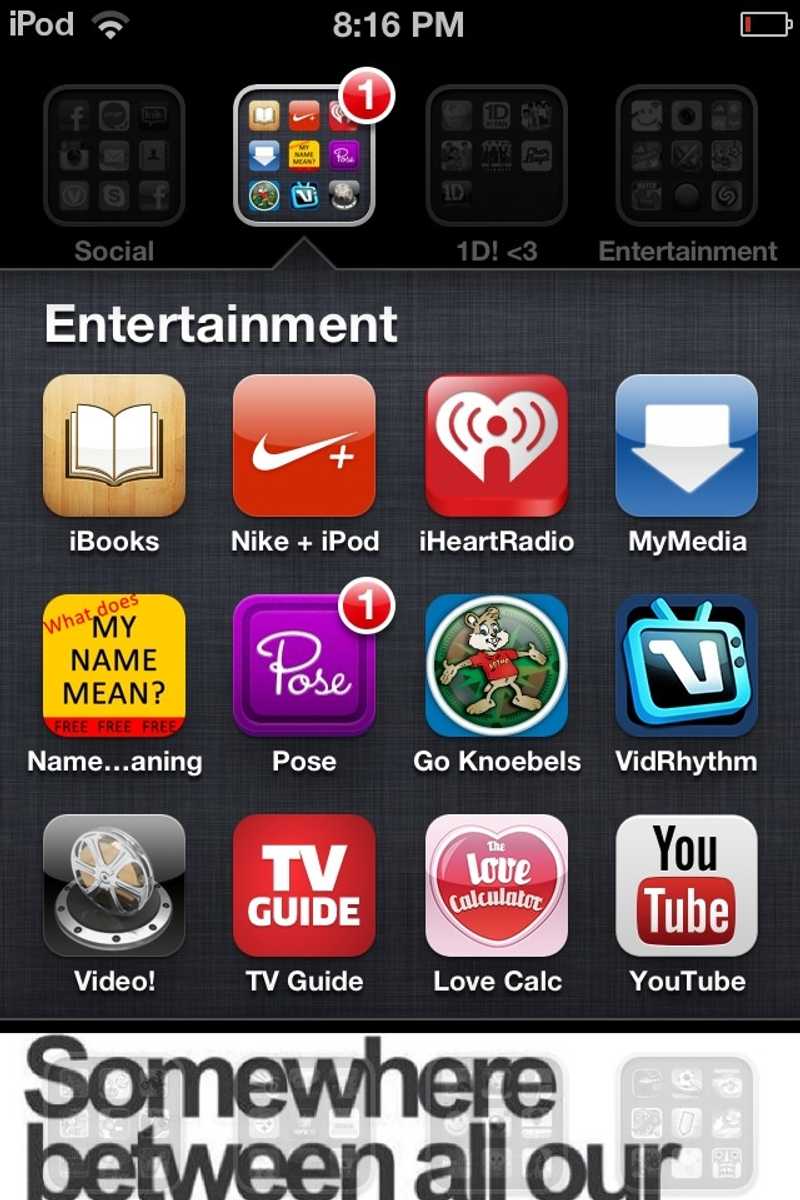
Task: Select the 1D! <3 folder
Action: (496, 155)
